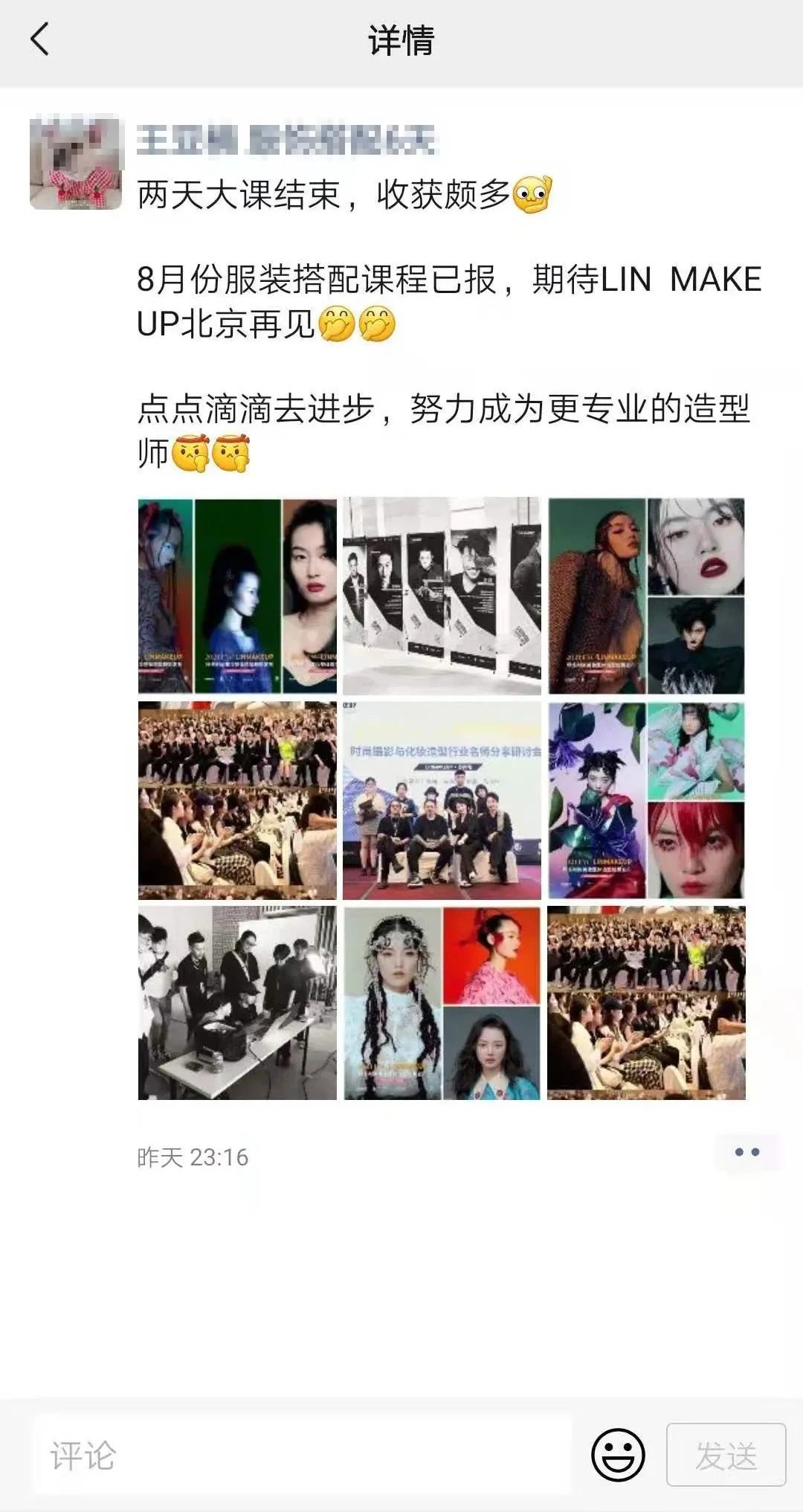Screen dimensions: 803x1512
Task: Tap the 发送 send button
Action: pyautogui.click(x=726, y=1455)
